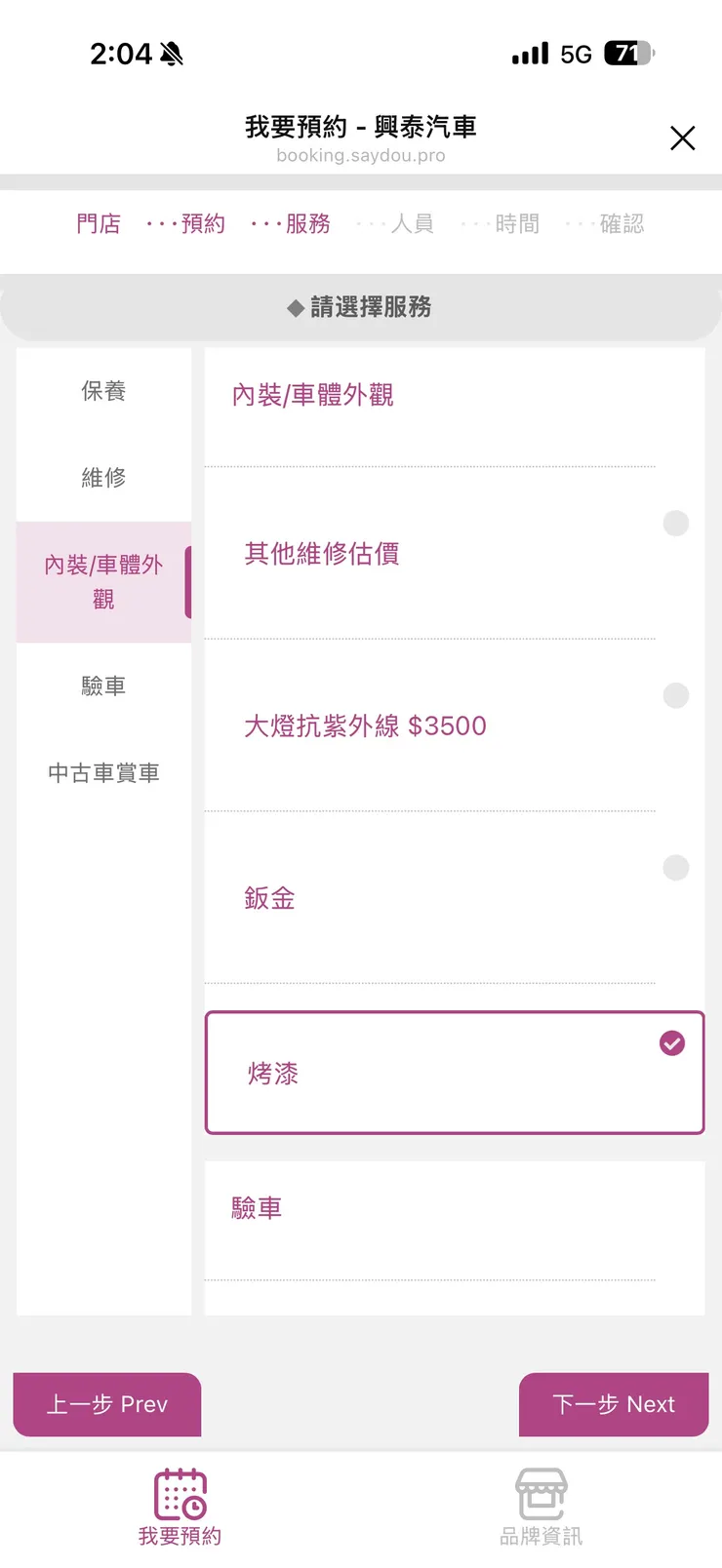Close the booking window with the X icon
Image resolution: width=722 pixels, height=1568 pixels.
click(x=682, y=138)
